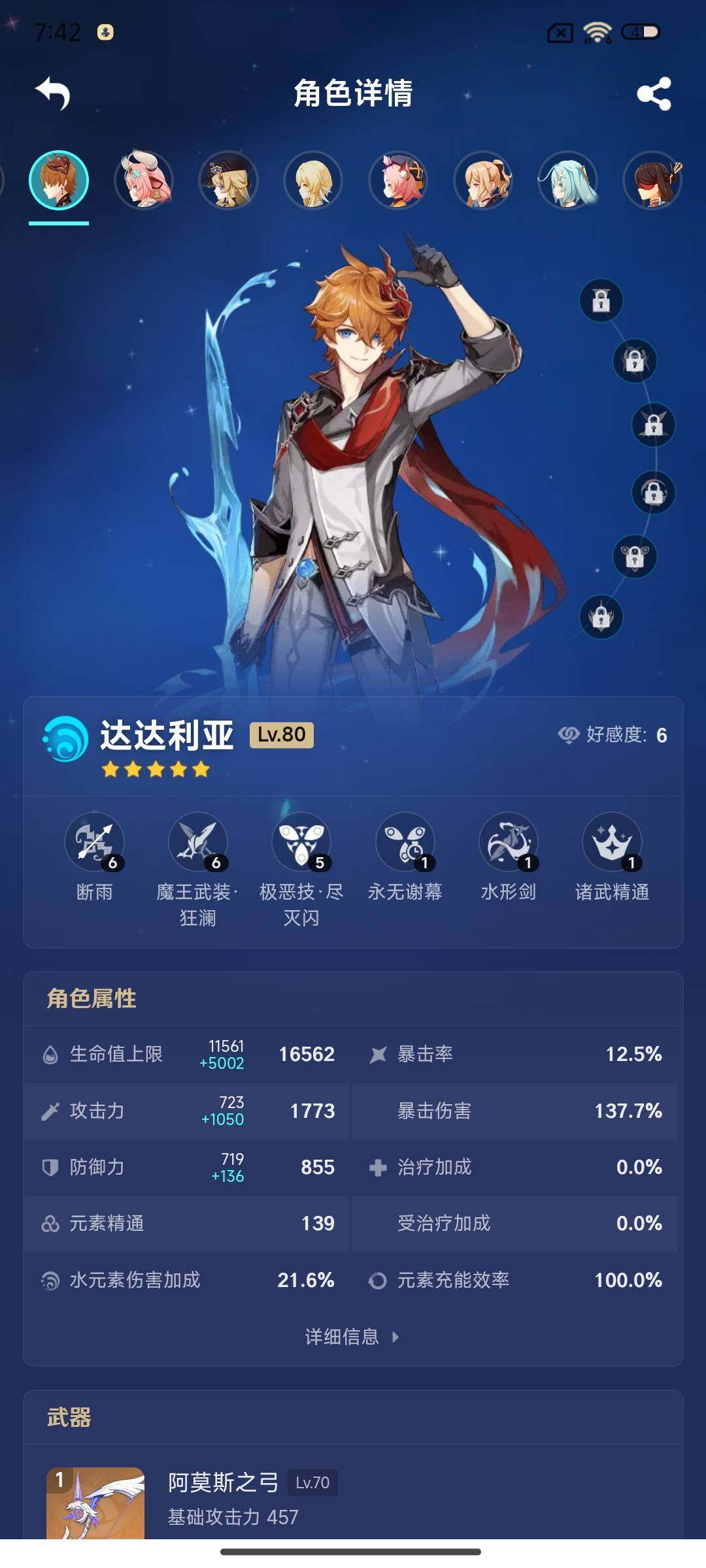Switch to the red-blindfold dark-haired character avatar
Screen dimensions: 706x1568
(652, 181)
